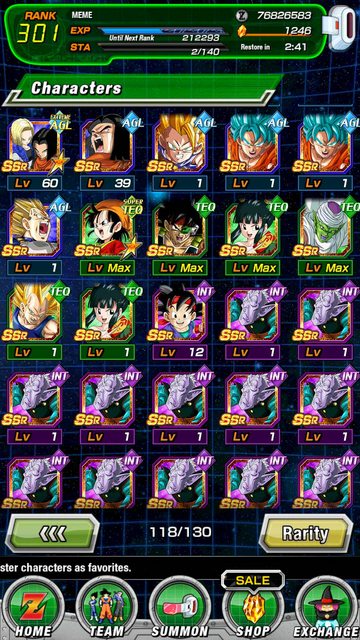The height and width of the screenshot is (640, 360).
Task: Change sorting with the Rarity button
Action: [306, 533]
